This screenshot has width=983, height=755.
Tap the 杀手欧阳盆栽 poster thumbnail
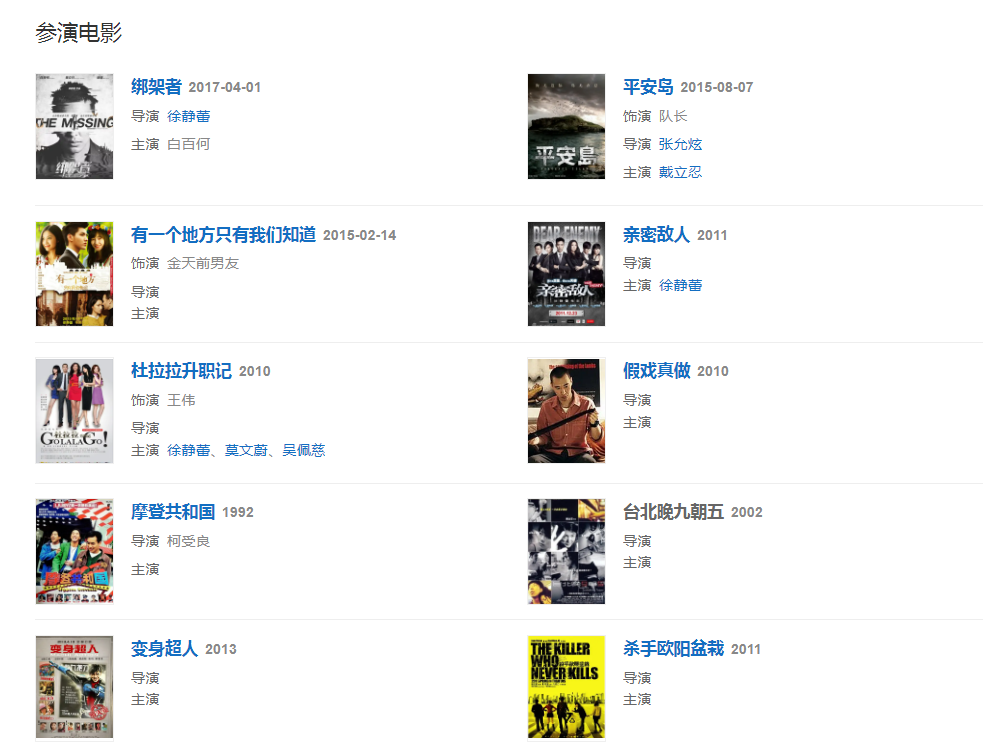click(x=566, y=686)
